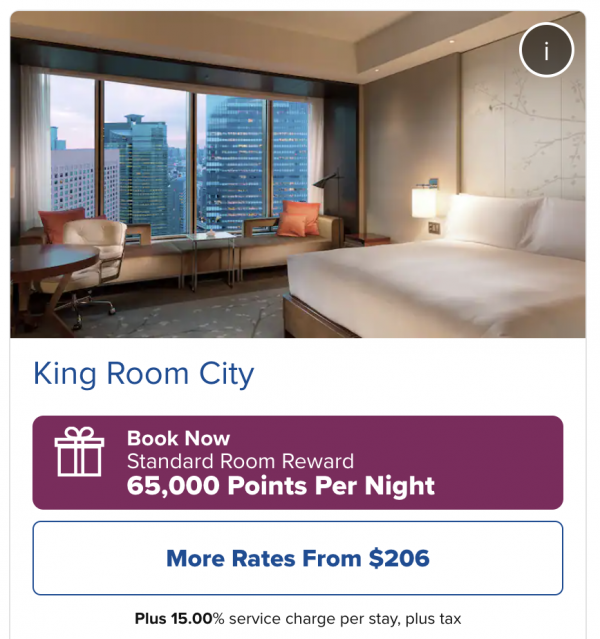Book the 65,000 points Standard Room Reward

(x=298, y=462)
